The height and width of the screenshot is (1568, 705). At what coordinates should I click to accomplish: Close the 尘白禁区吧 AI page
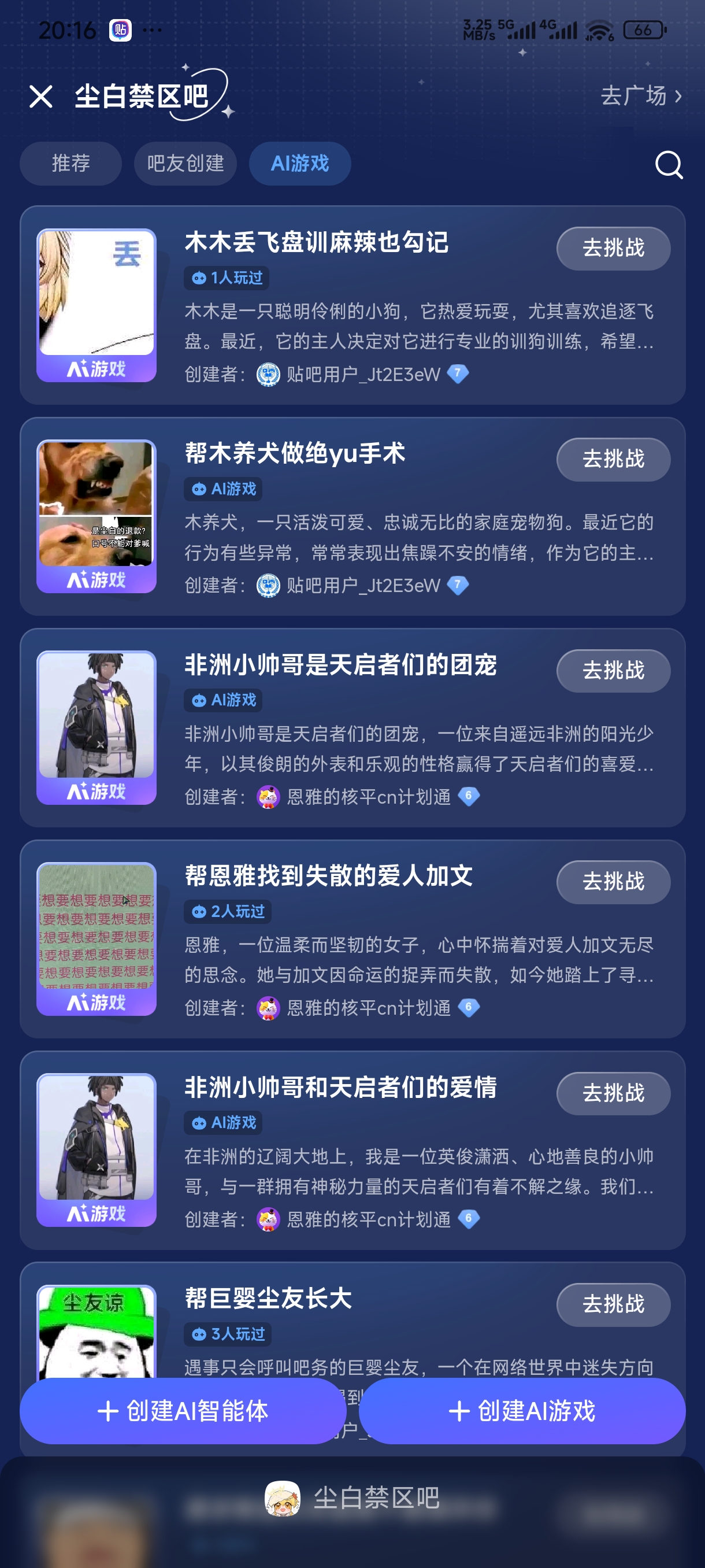click(x=41, y=97)
